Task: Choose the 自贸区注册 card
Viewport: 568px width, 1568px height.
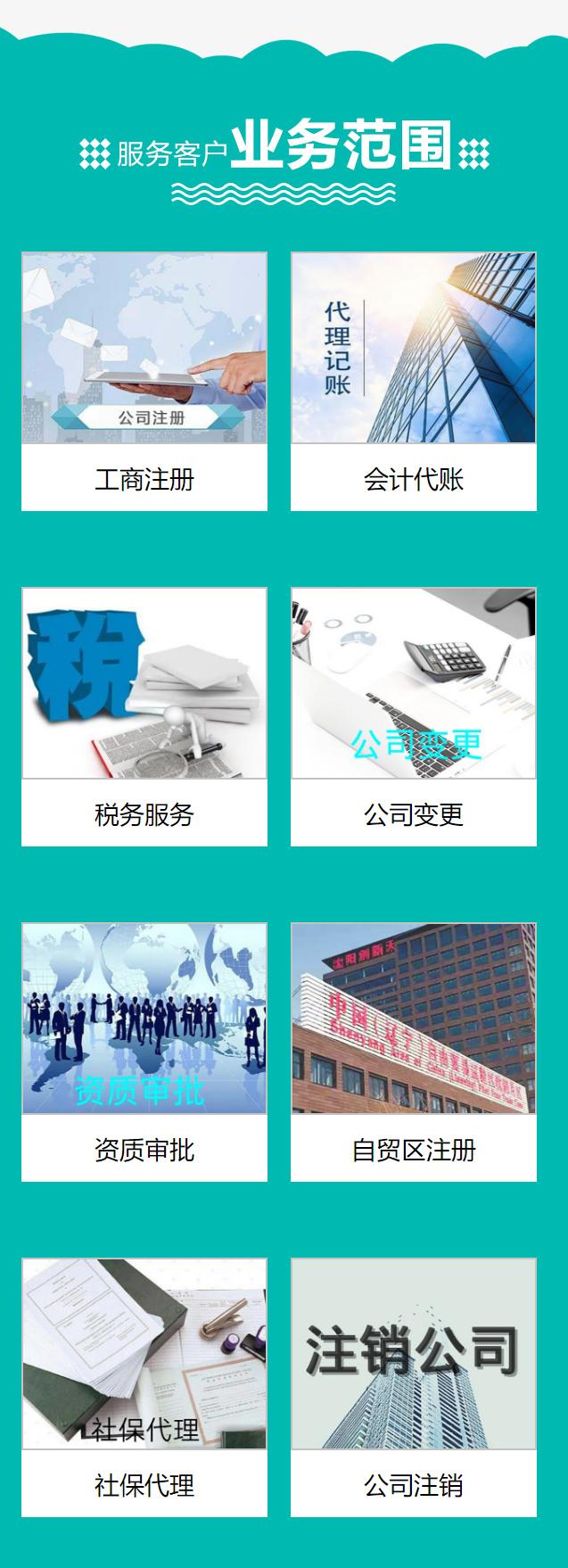Action: coord(414,1052)
